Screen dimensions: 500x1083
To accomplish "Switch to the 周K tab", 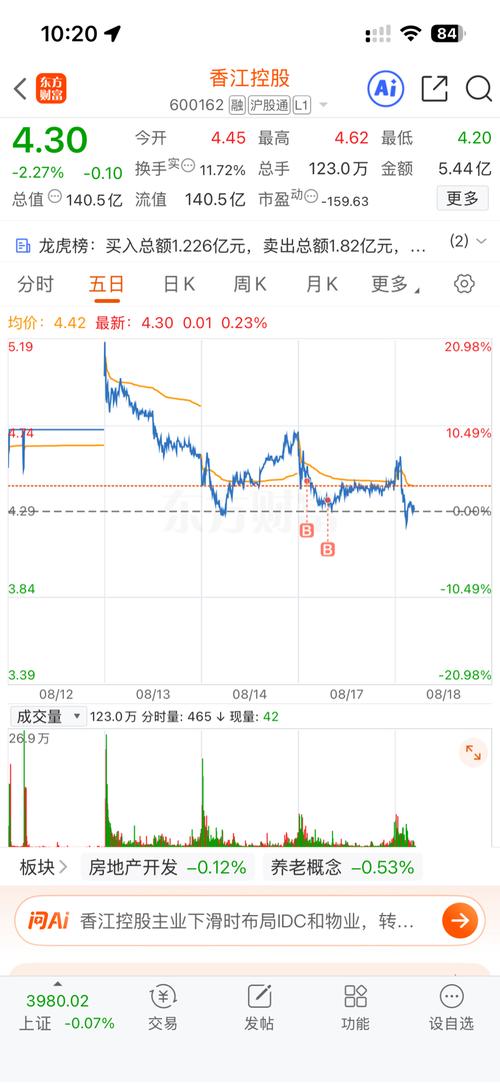I will coord(250,284).
